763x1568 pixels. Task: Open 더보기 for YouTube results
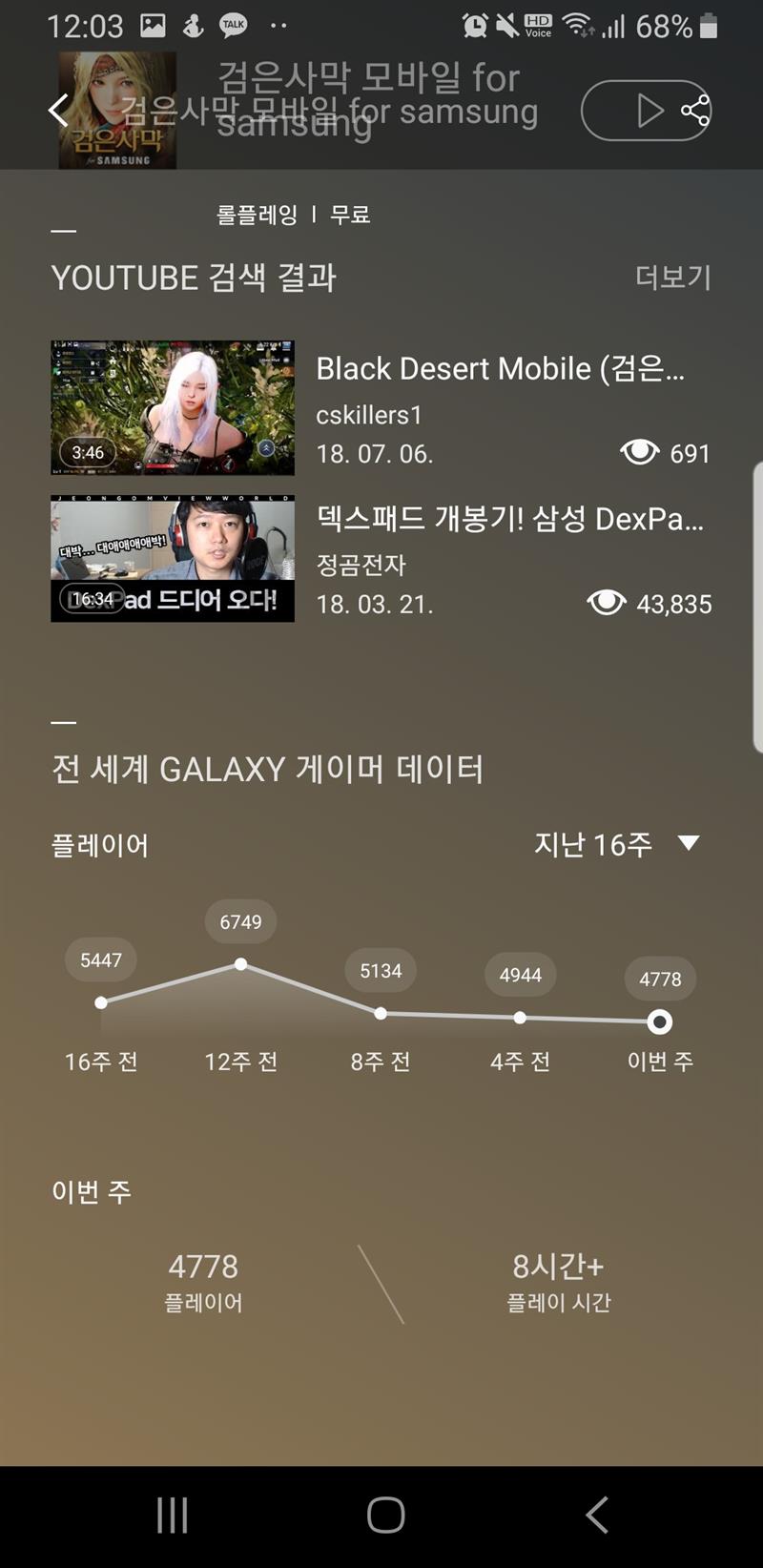click(672, 278)
